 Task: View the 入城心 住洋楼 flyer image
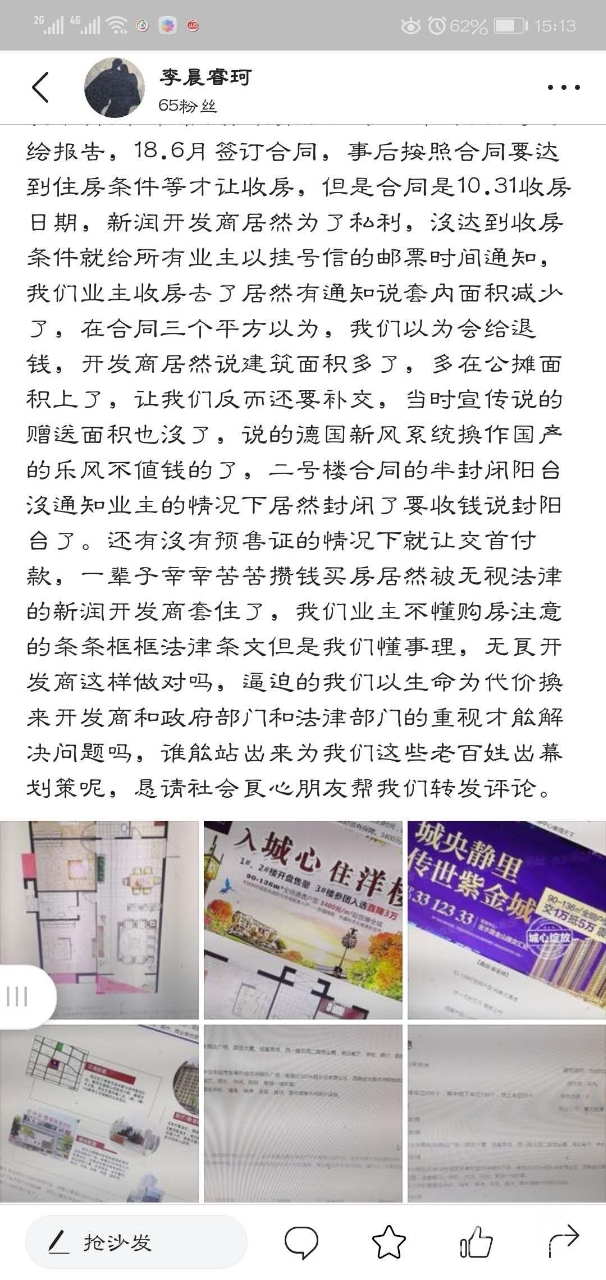[303, 920]
